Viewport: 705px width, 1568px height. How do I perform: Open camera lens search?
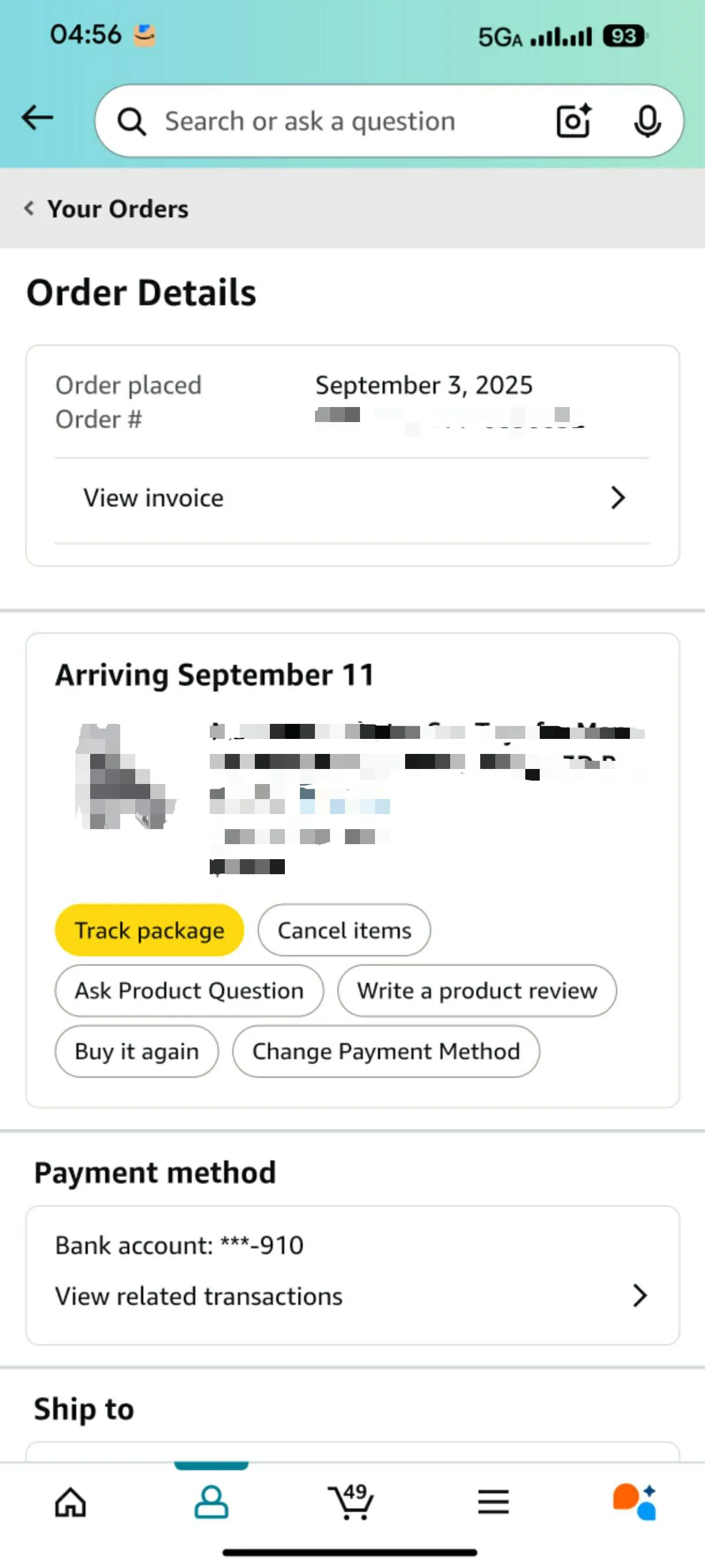(x=573, y=121)
